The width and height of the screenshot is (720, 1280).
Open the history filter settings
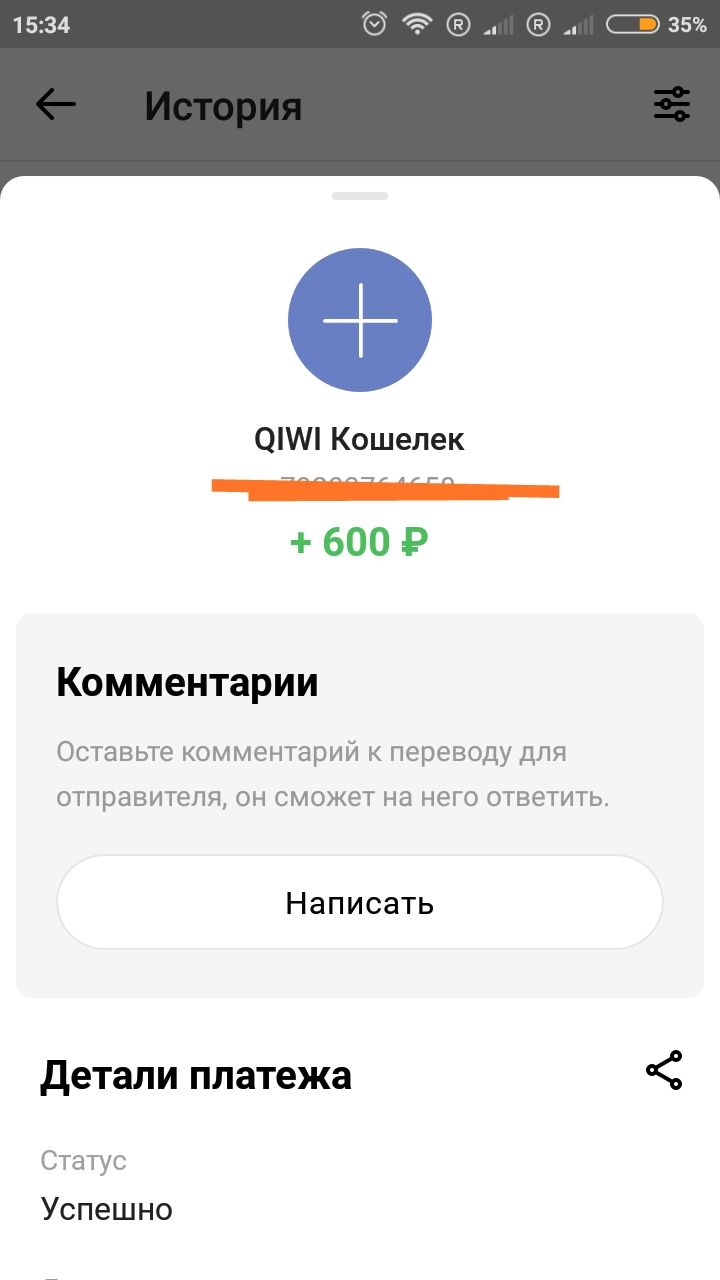[x=671, y=104]
